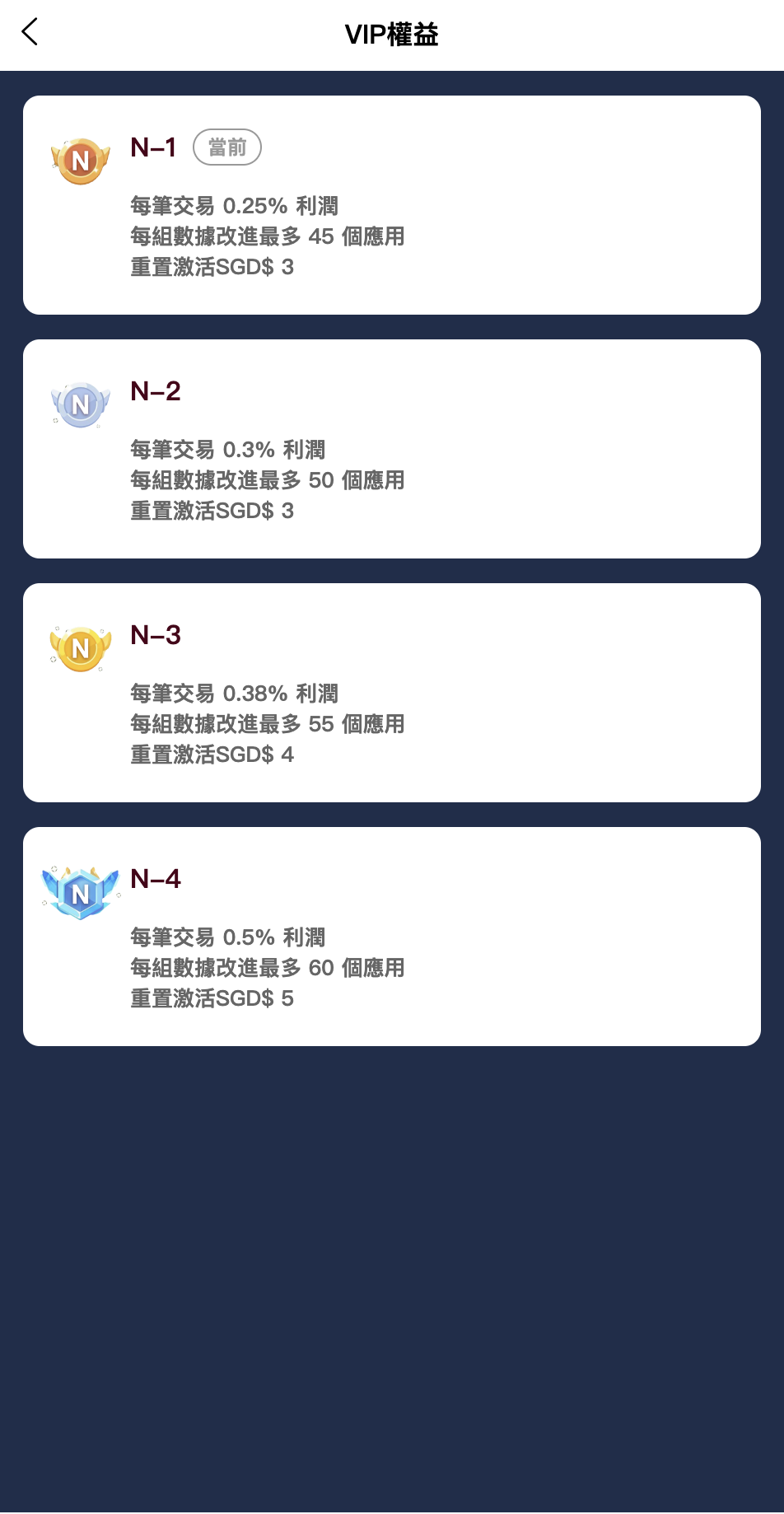Image resolution: width=784 pixels, height=1514 pixels.
Task: View the N-3 VIP level card
Action: coord(391,693)
